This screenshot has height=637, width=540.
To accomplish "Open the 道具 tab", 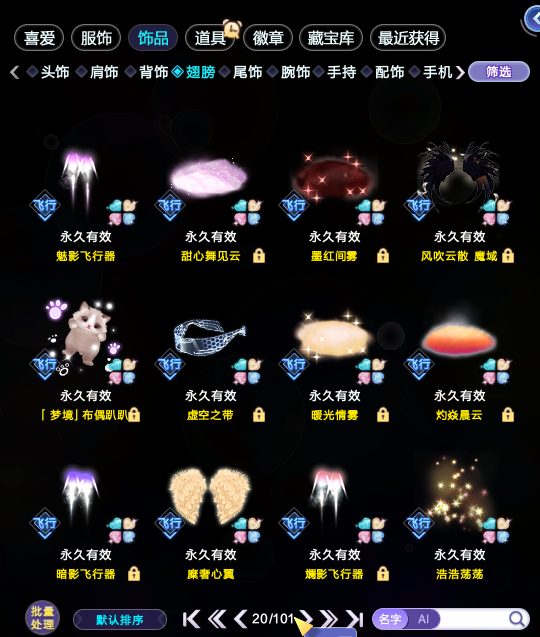I will pyautogui.click(x=210, y=38).
